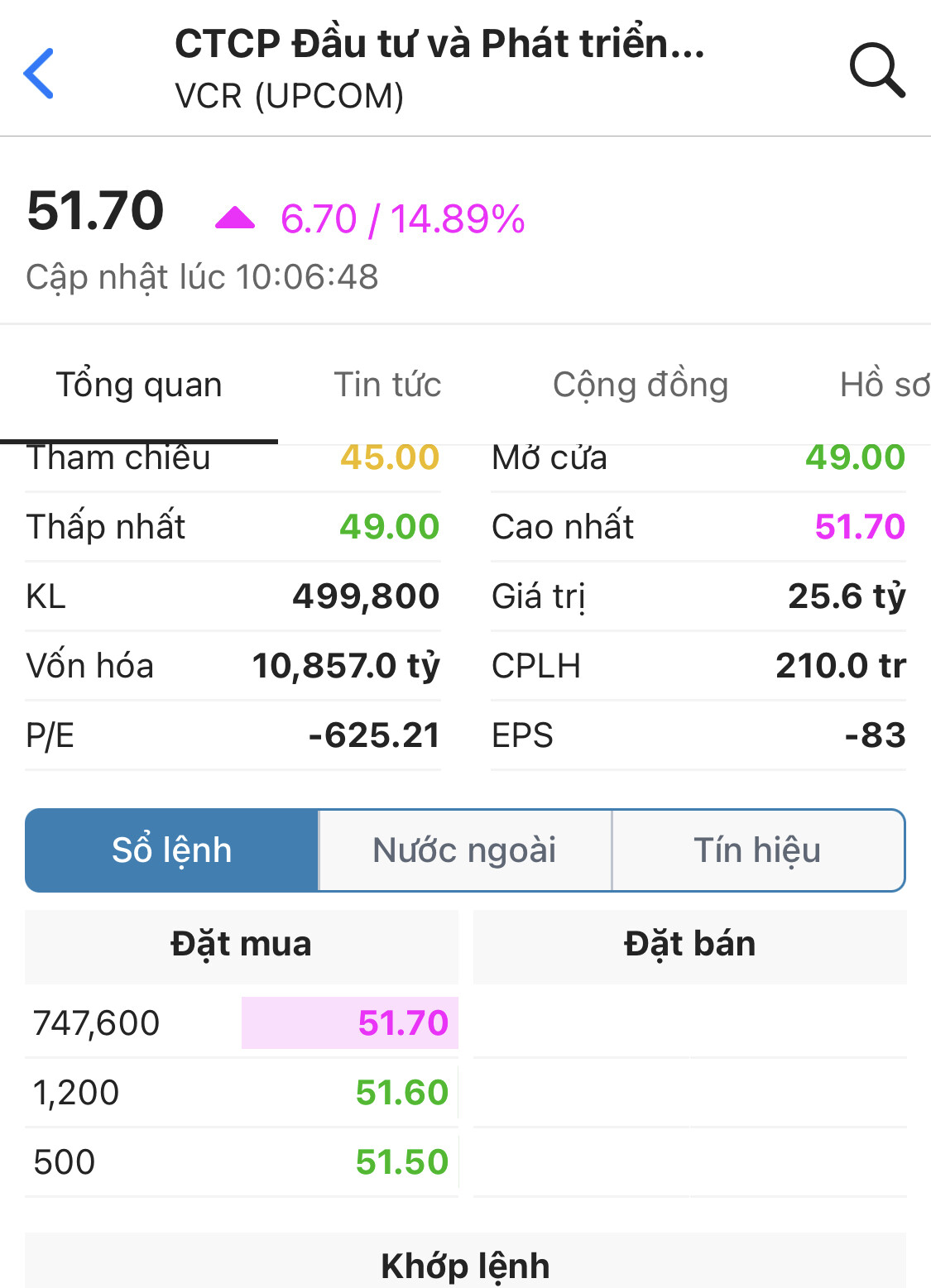The width and height of the screenshot is (931, 1288).
Task: Switch to the Nước ngoài segment
Action: point(464,850)
